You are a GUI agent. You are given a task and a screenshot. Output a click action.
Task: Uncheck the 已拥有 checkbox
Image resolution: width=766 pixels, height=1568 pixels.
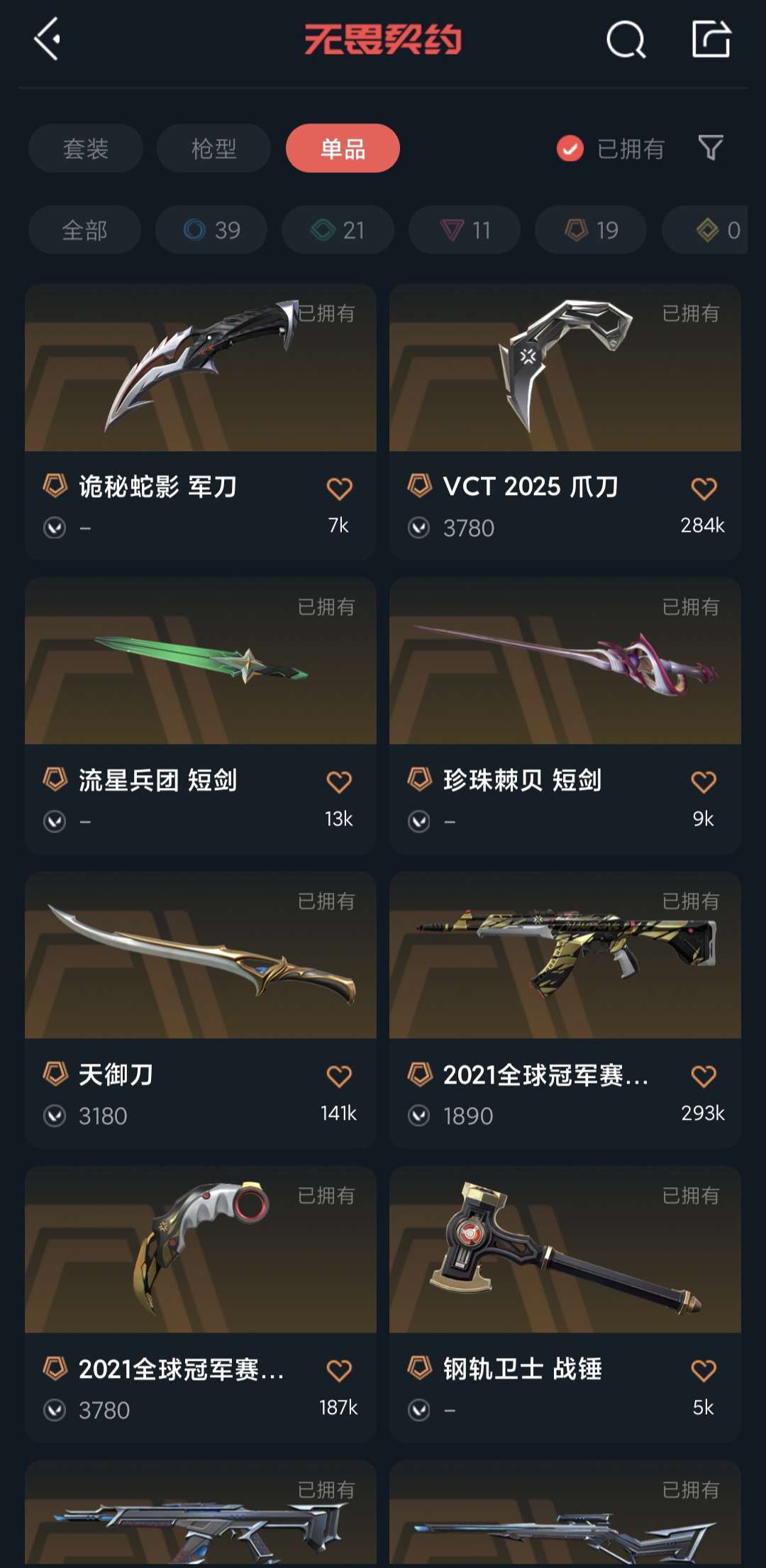(x=570, y=149)
